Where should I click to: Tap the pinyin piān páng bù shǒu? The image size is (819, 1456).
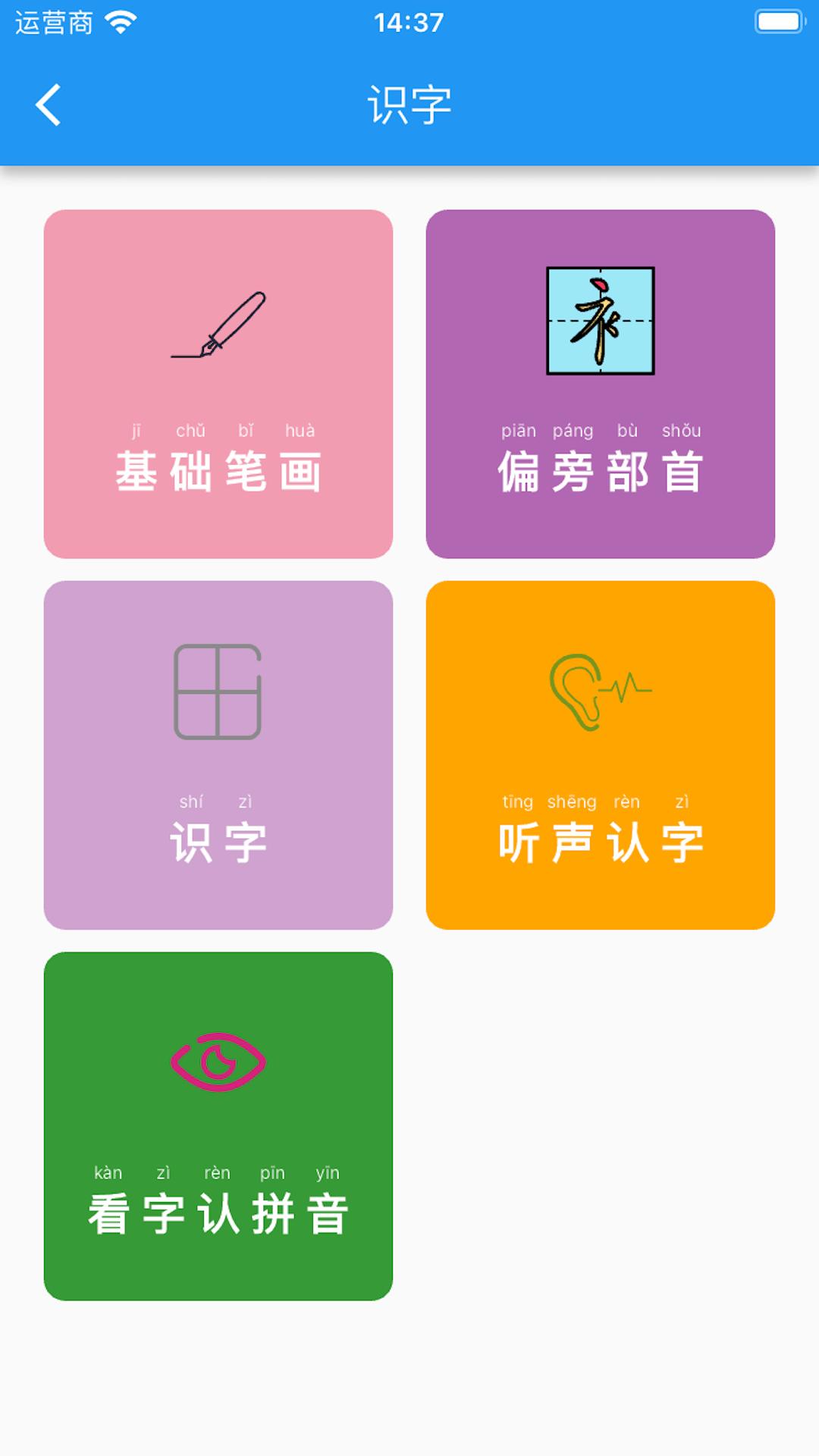tap(601, 430)
